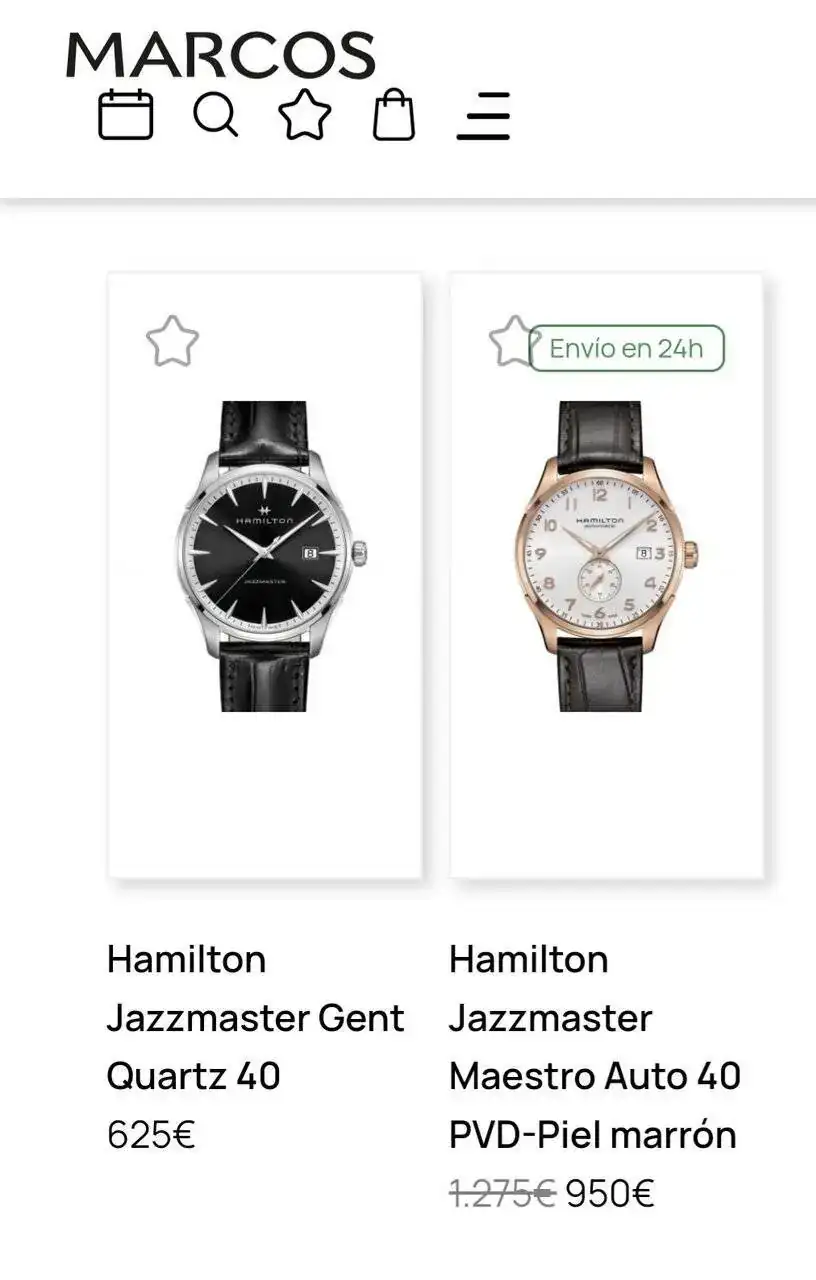Screen dimensions: 816x1280
Task: Open the calendar icon in the header
Action: coord(126,115)
